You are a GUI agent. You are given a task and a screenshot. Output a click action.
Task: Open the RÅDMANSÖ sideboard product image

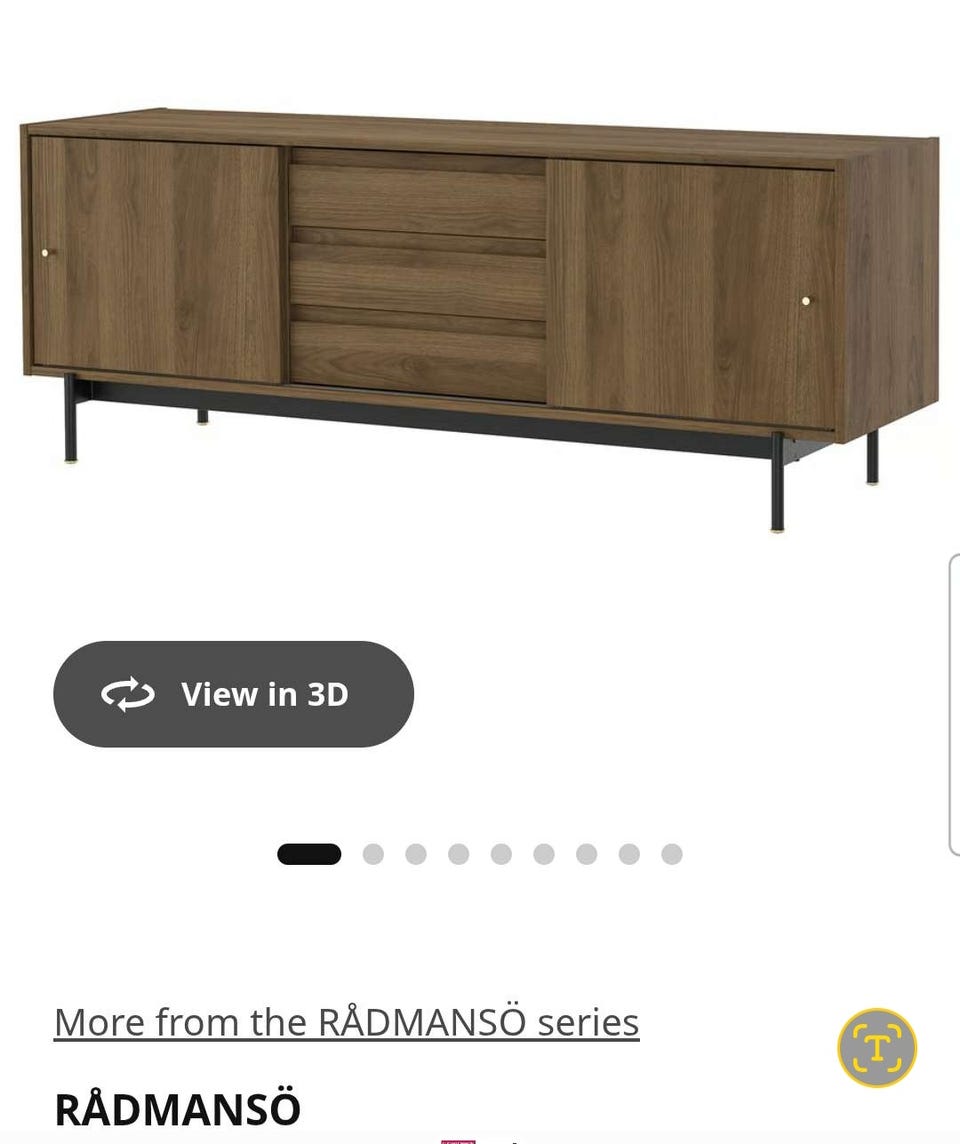click(x=480, y=300)
